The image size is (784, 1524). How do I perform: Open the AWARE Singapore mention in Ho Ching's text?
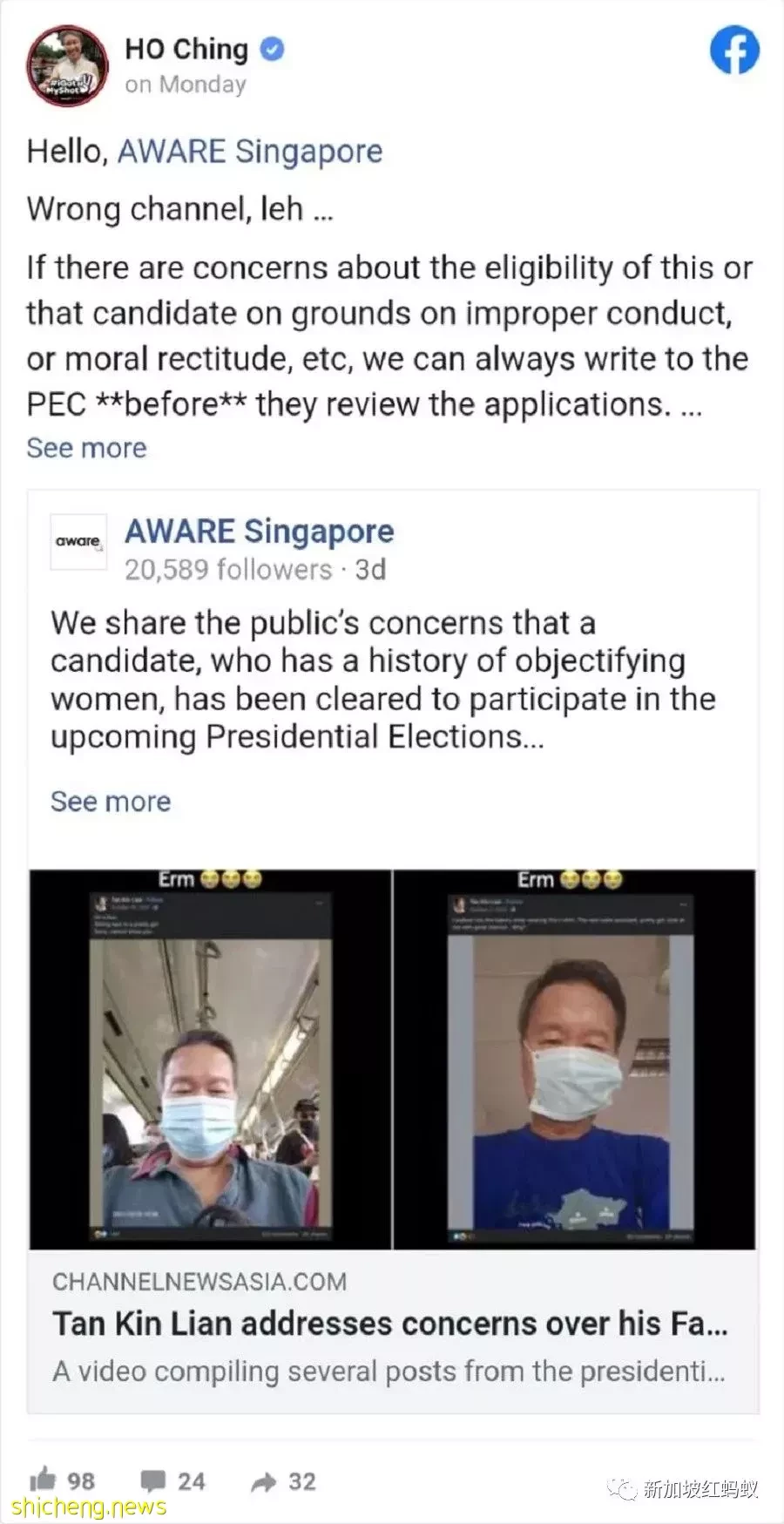[250, 152]
